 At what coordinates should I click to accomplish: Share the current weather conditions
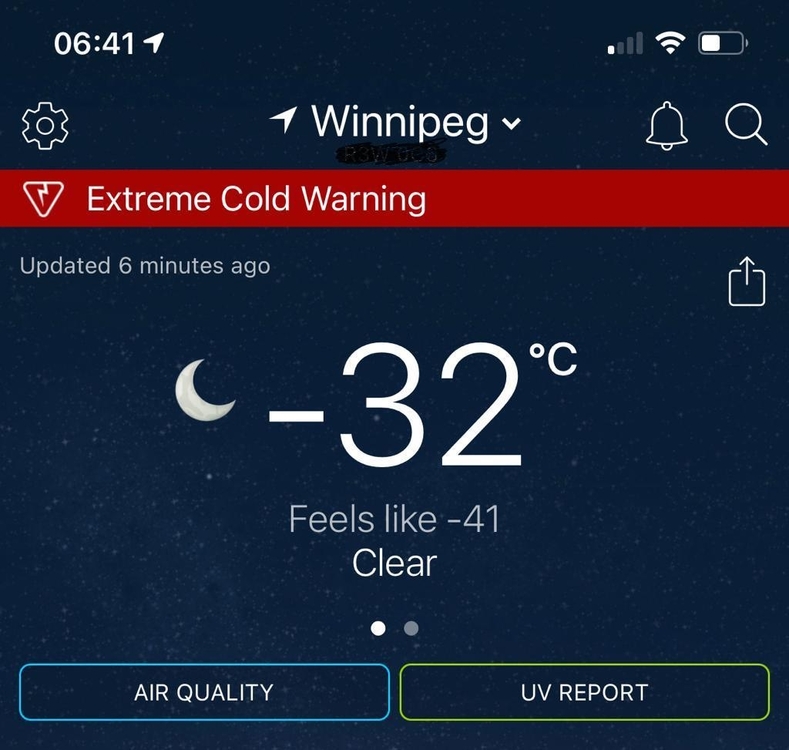coord(746,281)
